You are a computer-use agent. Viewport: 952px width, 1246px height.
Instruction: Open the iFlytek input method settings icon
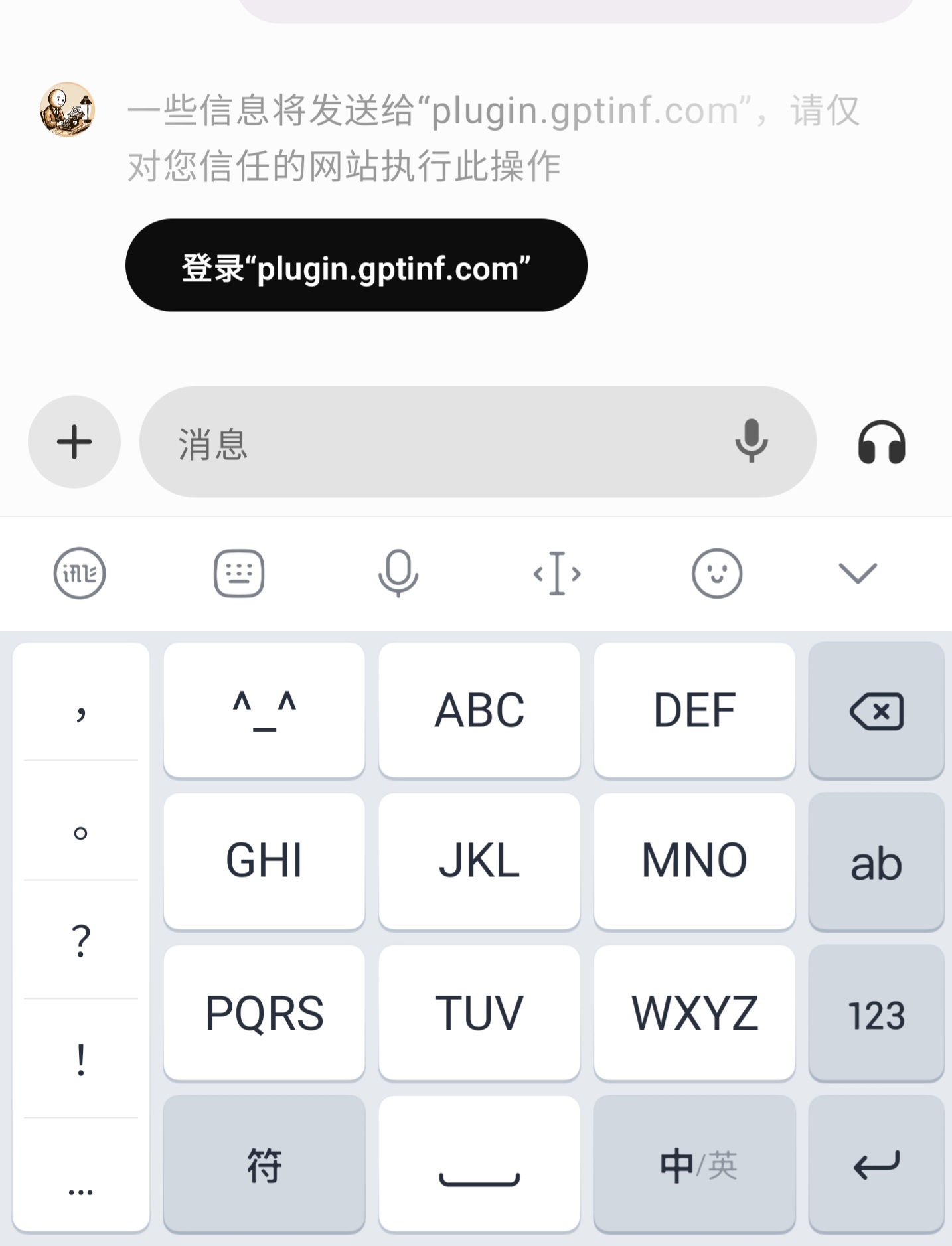click(80, 573)
